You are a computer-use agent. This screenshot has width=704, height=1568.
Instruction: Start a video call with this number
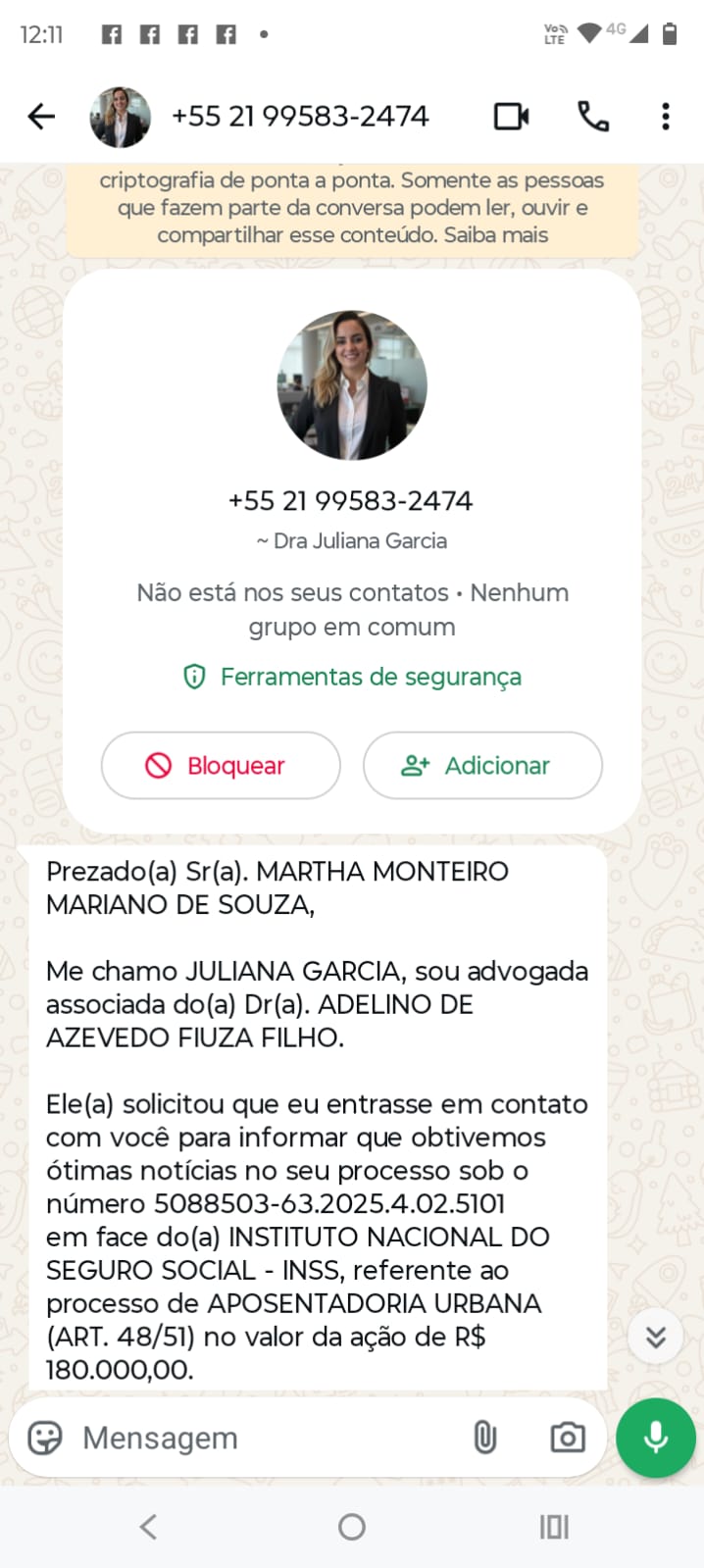click(511, 117)
